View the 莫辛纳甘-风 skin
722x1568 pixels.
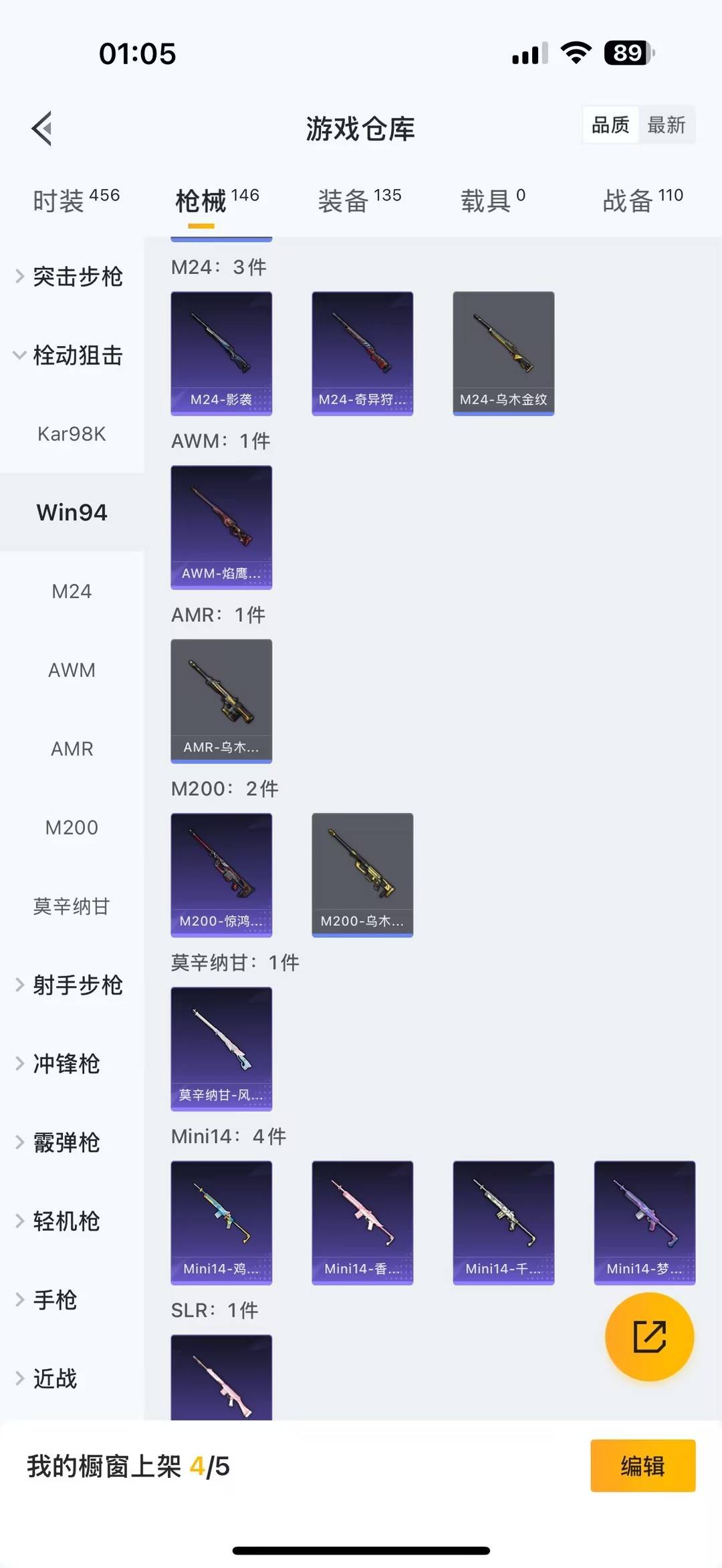221,1048
